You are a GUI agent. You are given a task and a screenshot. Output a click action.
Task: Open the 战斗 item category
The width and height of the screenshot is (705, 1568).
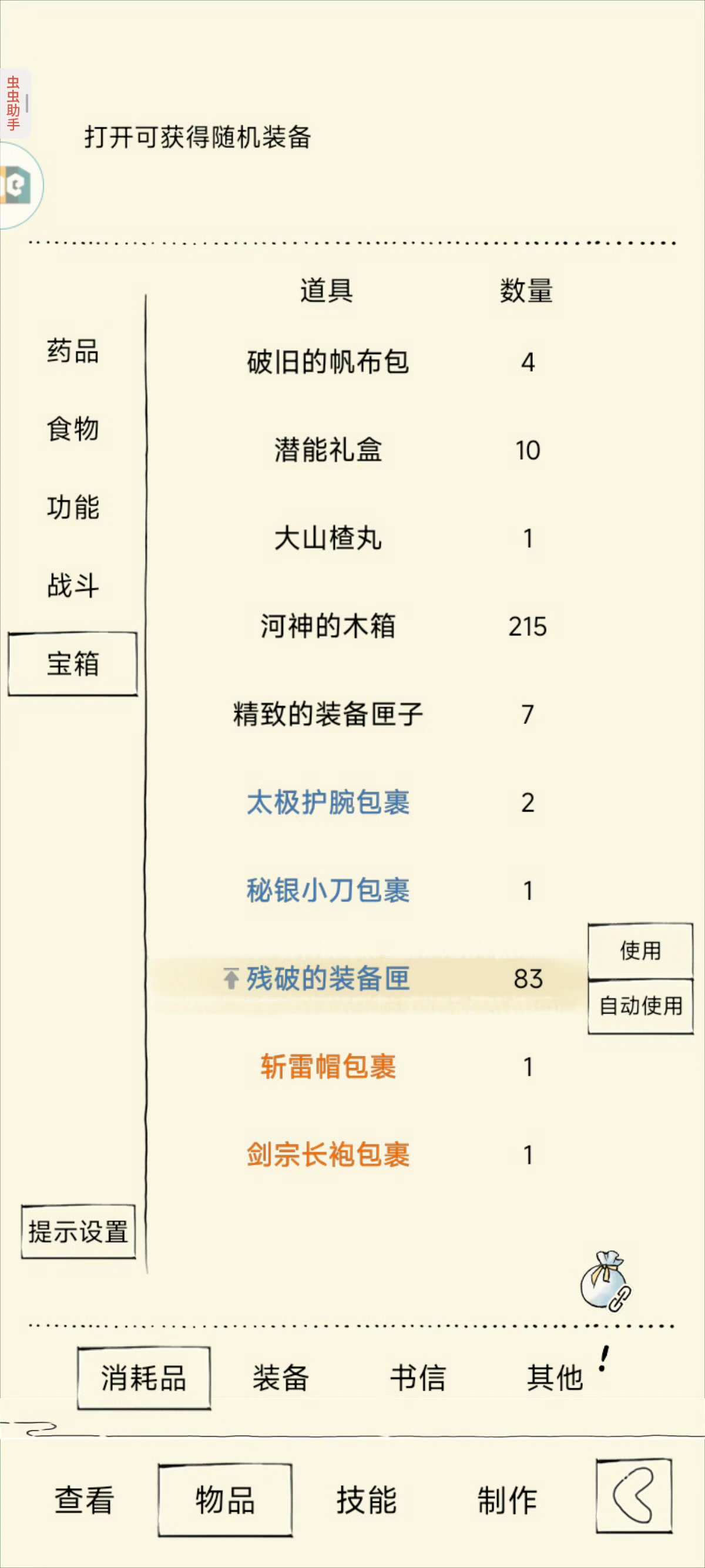(72, 585)
